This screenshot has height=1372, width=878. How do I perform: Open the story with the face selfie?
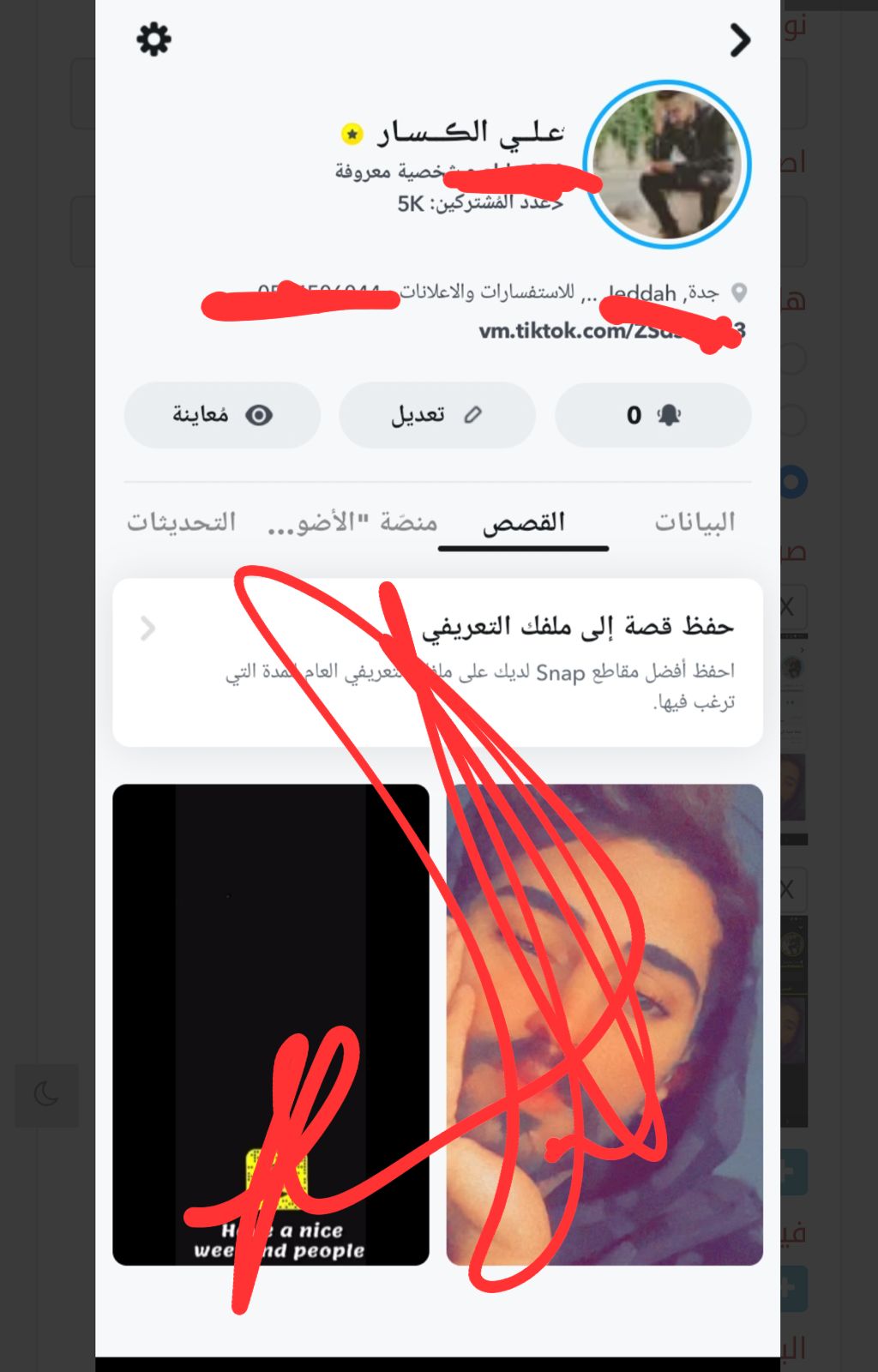click(604, 1024)
